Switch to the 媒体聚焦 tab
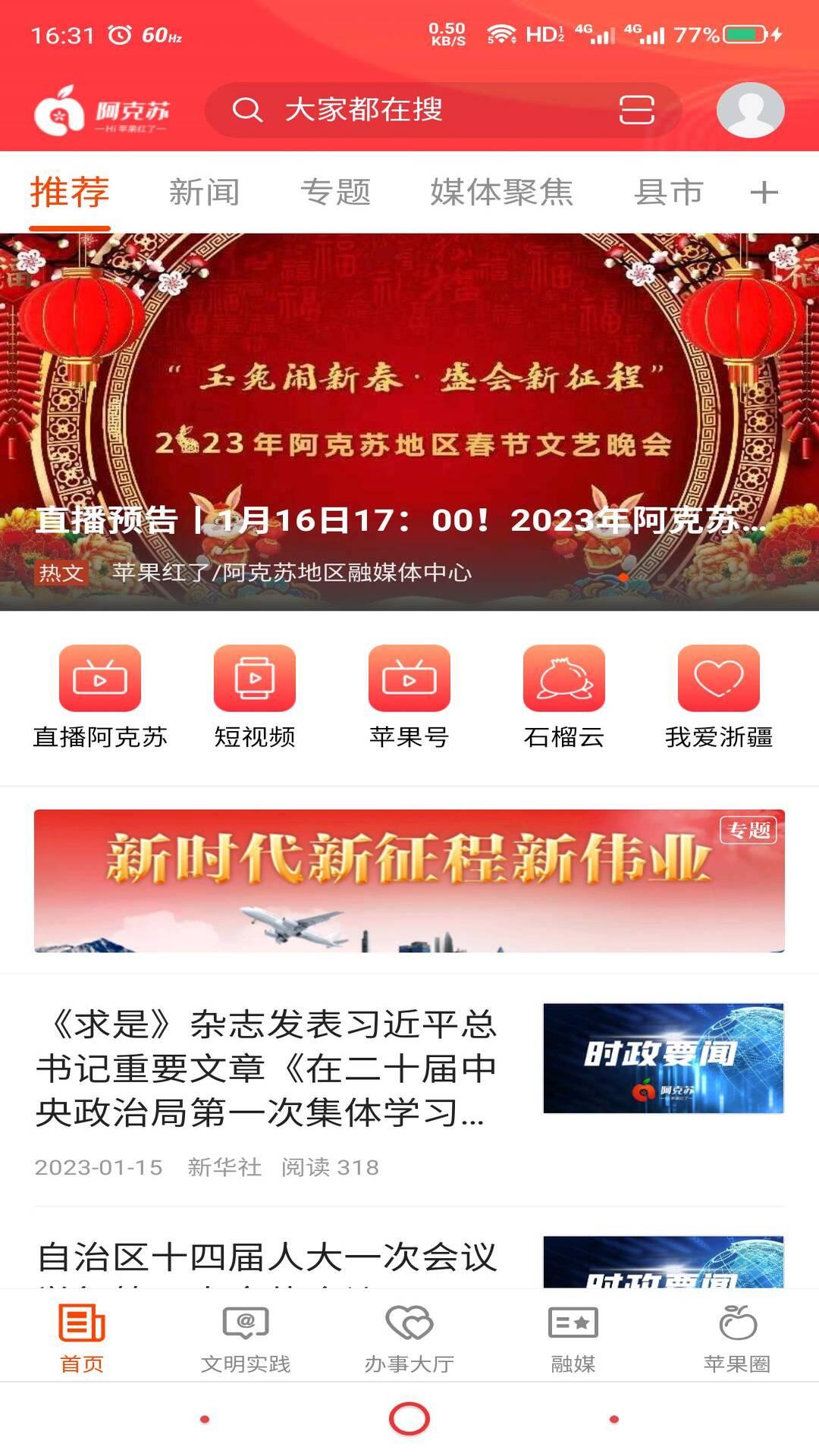819x1456 pixels. point(502,193)
